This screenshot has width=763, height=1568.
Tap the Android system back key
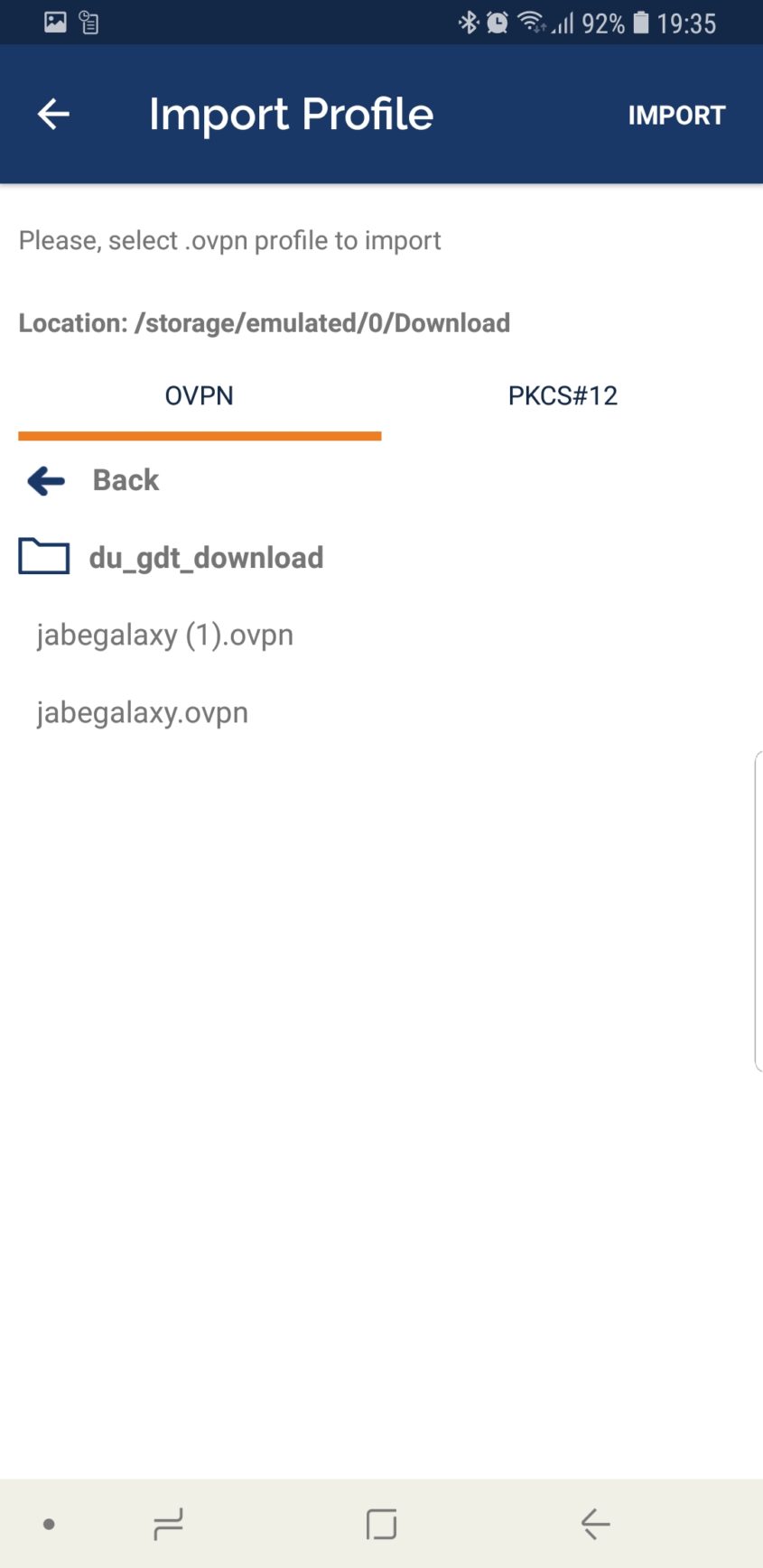click(x=595, y=1524)
